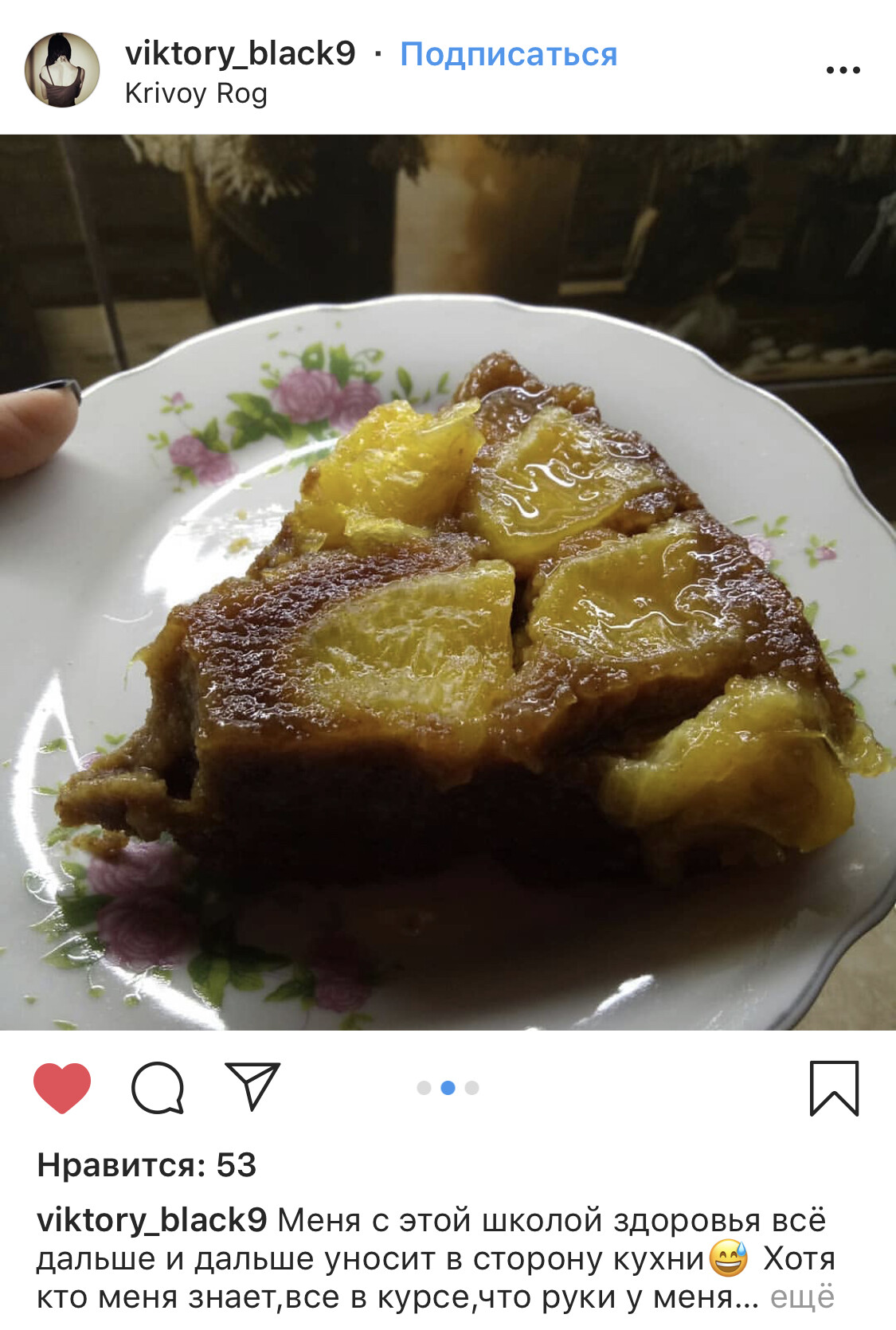Unlike the post with the red heart
The height and width of the screenshot is (1330, 896).
[62, 1087]
